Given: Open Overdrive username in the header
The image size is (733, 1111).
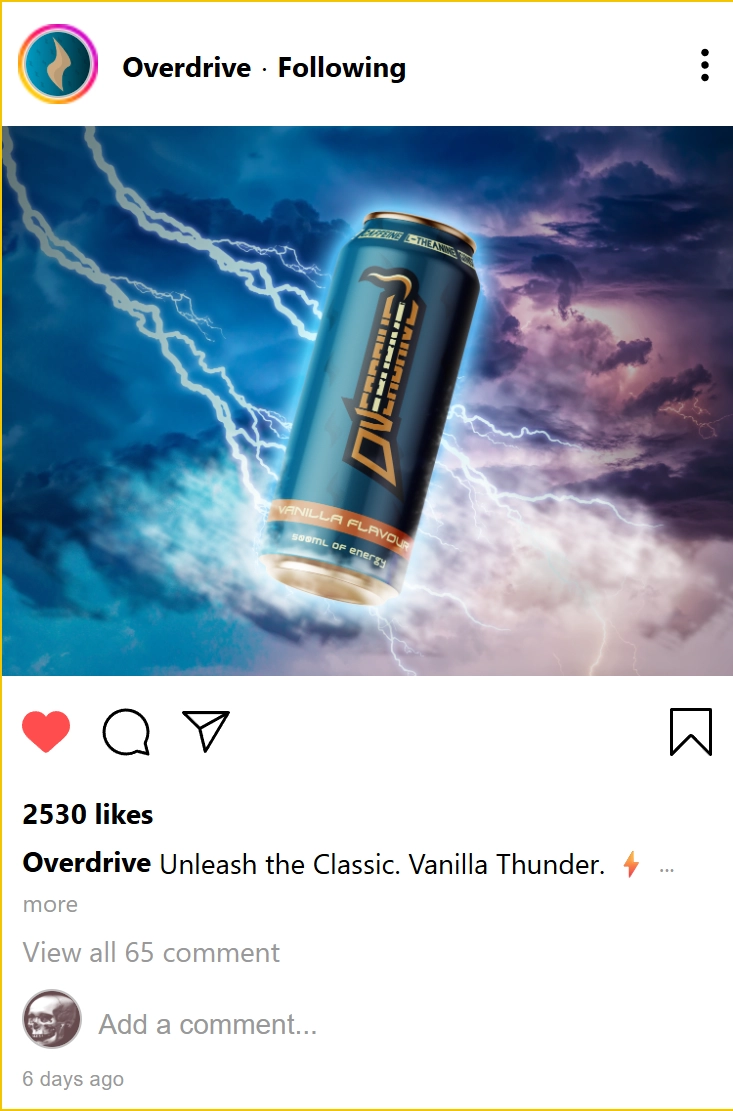Looking at the screenshot, I should coord(186,68).
